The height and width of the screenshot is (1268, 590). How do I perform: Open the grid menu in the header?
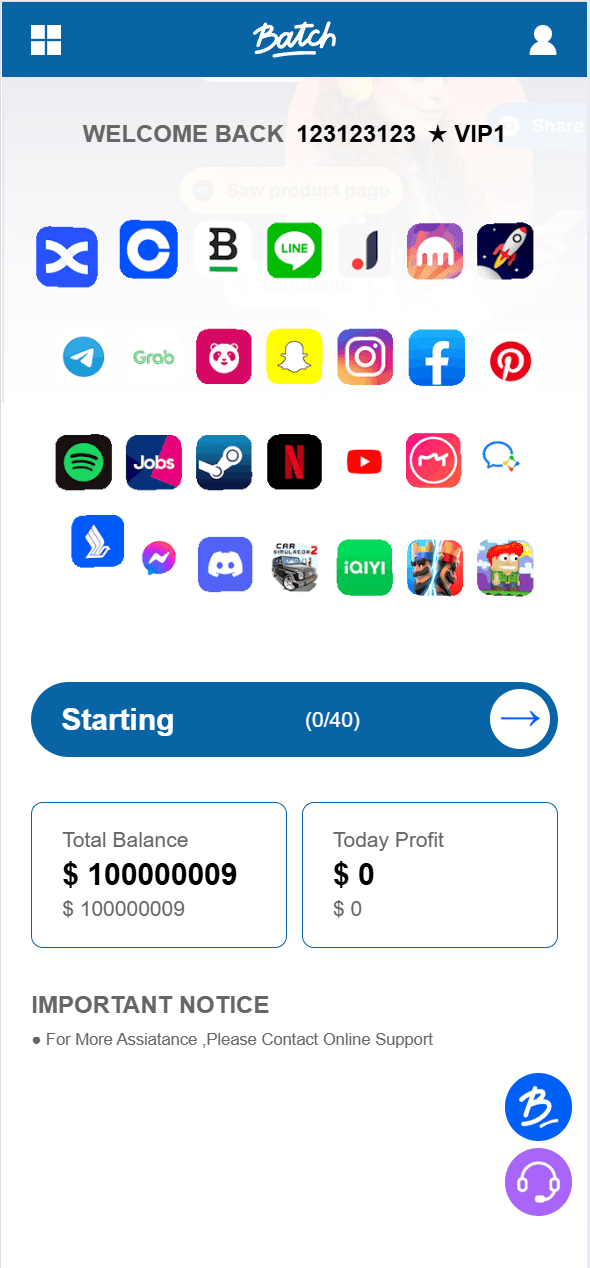pyautogui.click(x=46, y=40)
